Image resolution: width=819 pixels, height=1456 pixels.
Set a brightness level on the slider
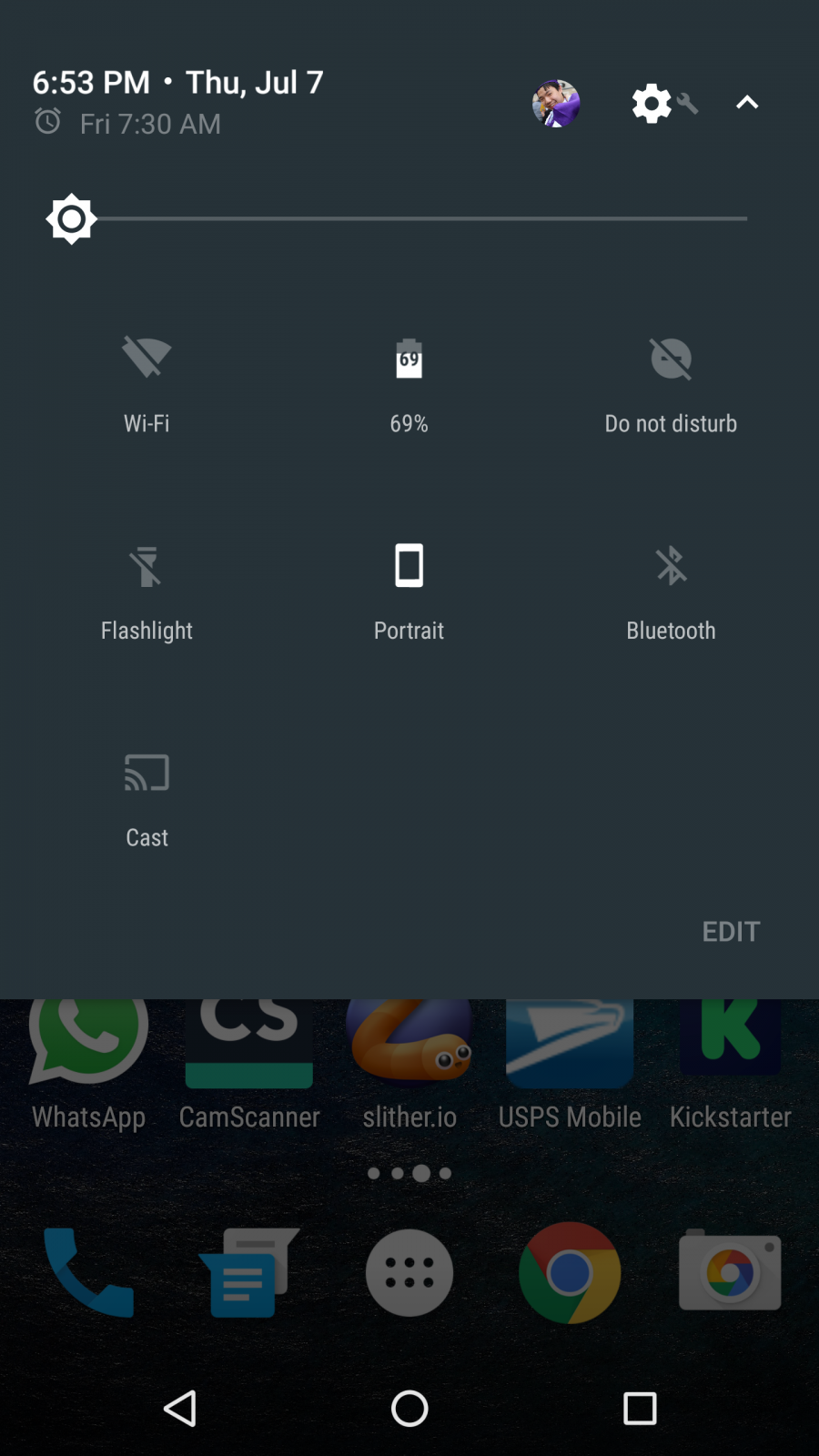pos(409,218)
